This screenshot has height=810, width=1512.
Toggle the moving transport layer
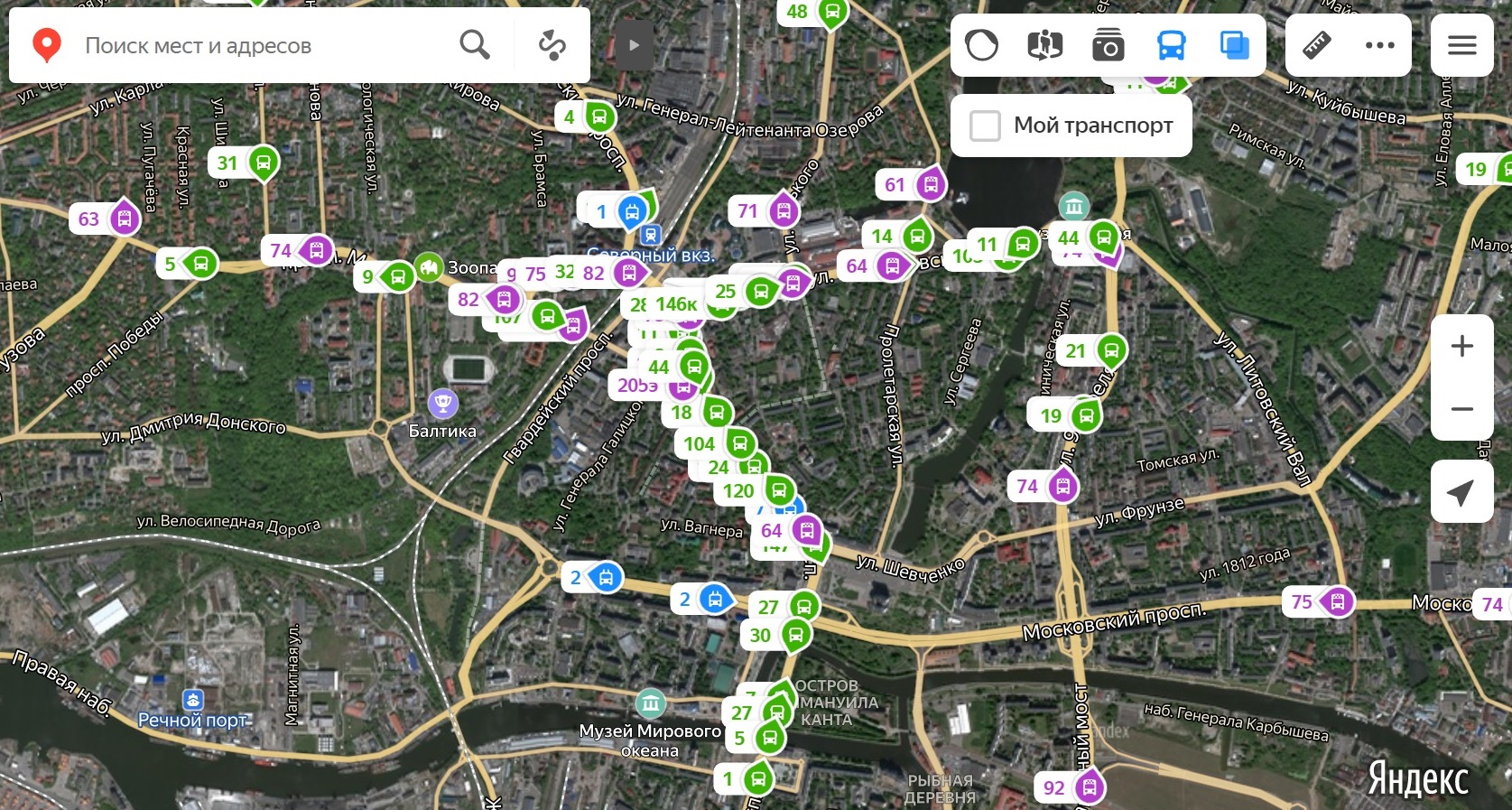(x=1171, y=45)
